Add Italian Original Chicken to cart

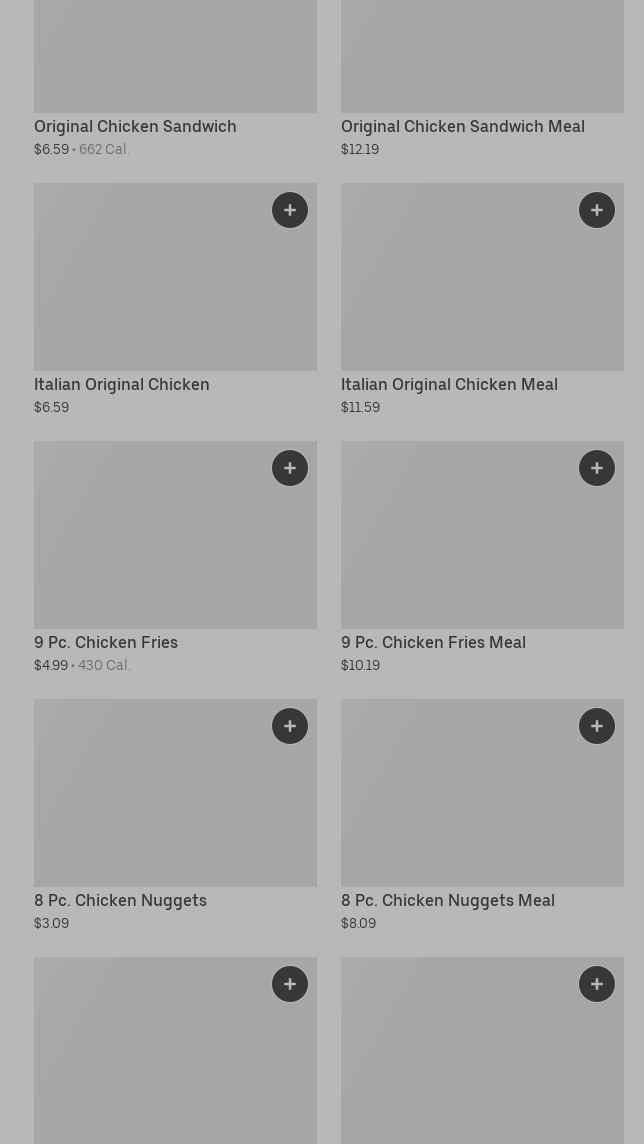click(x=290, y=210)
